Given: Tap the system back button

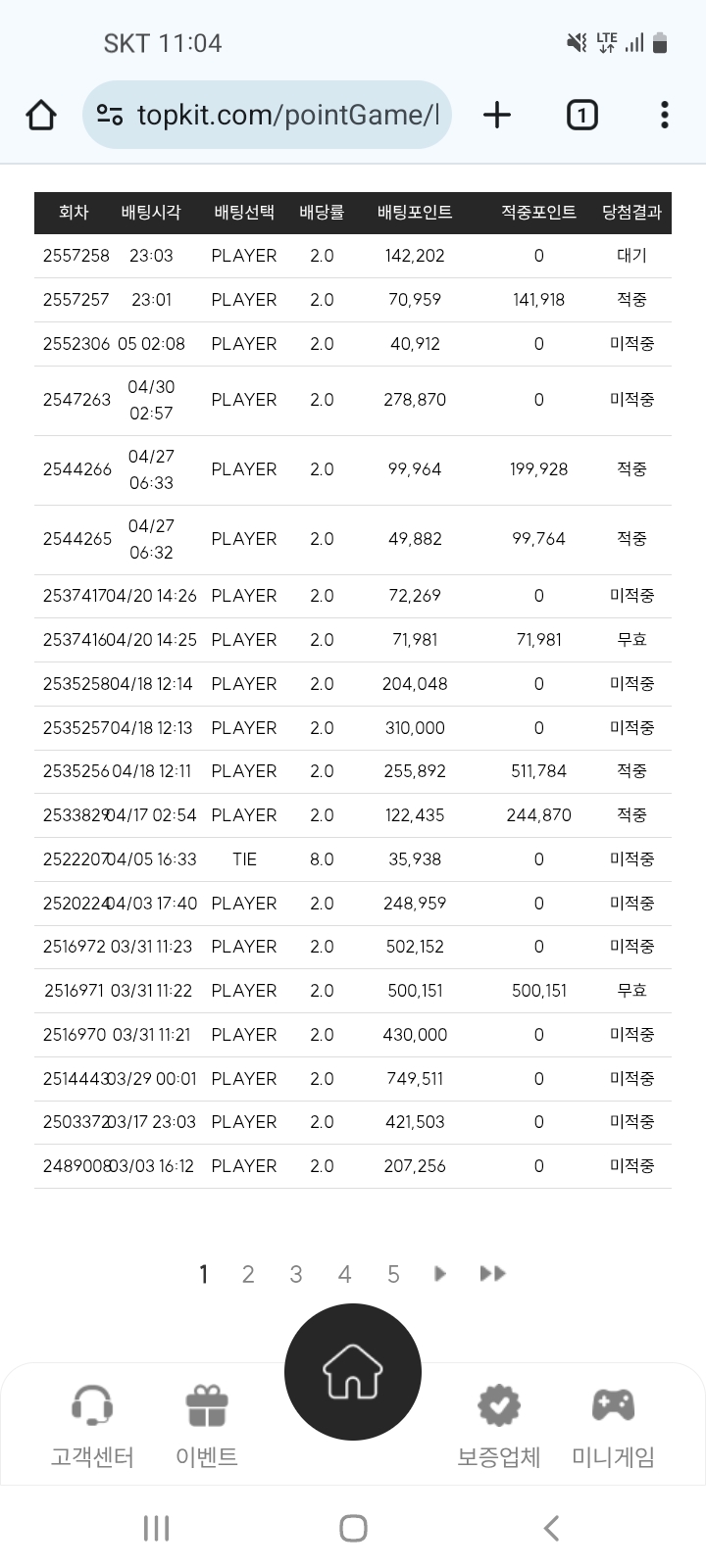Looking at the screenshot, I should tap(551, 1528).
